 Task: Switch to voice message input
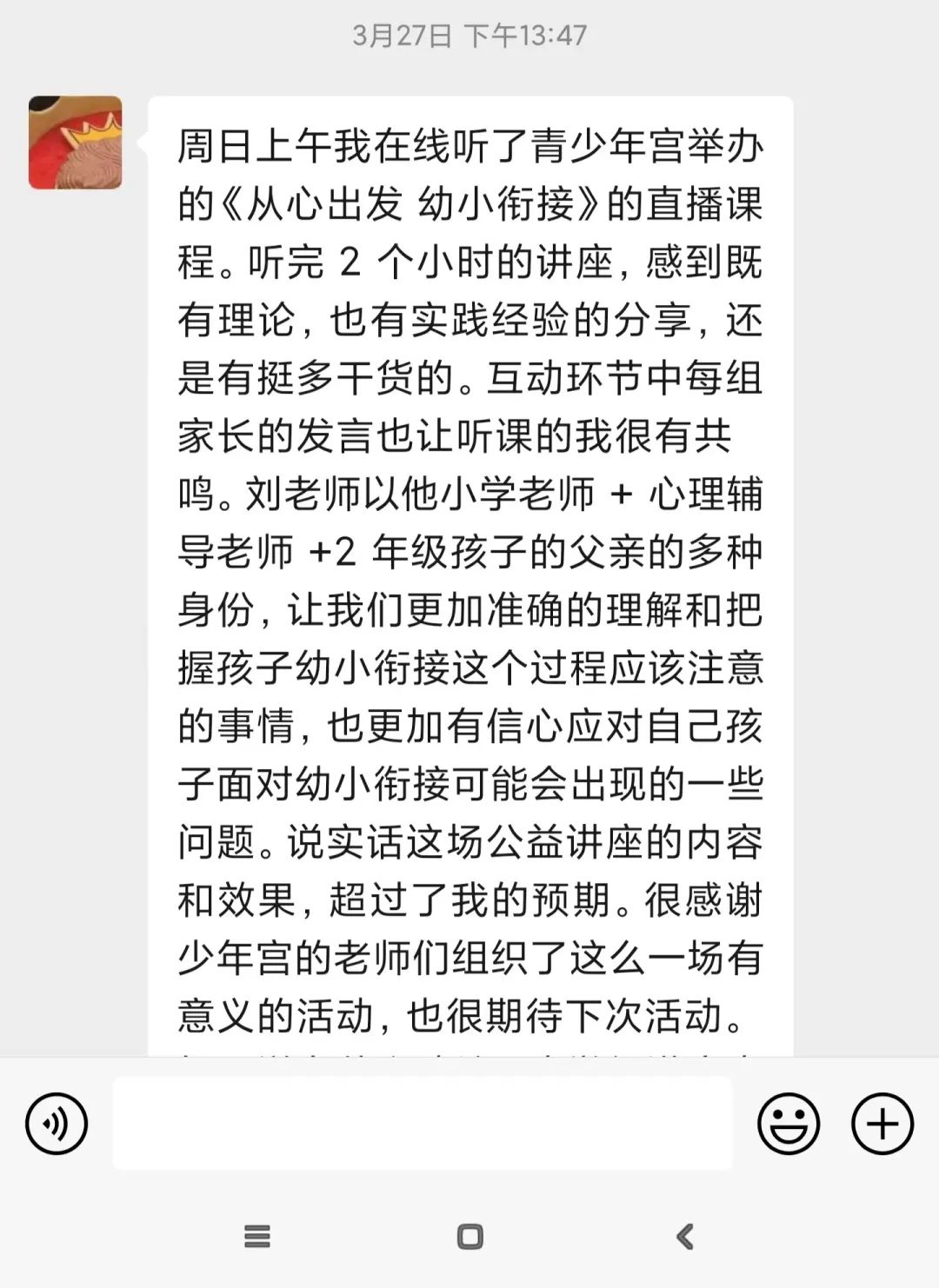(x=57, y=1124)
